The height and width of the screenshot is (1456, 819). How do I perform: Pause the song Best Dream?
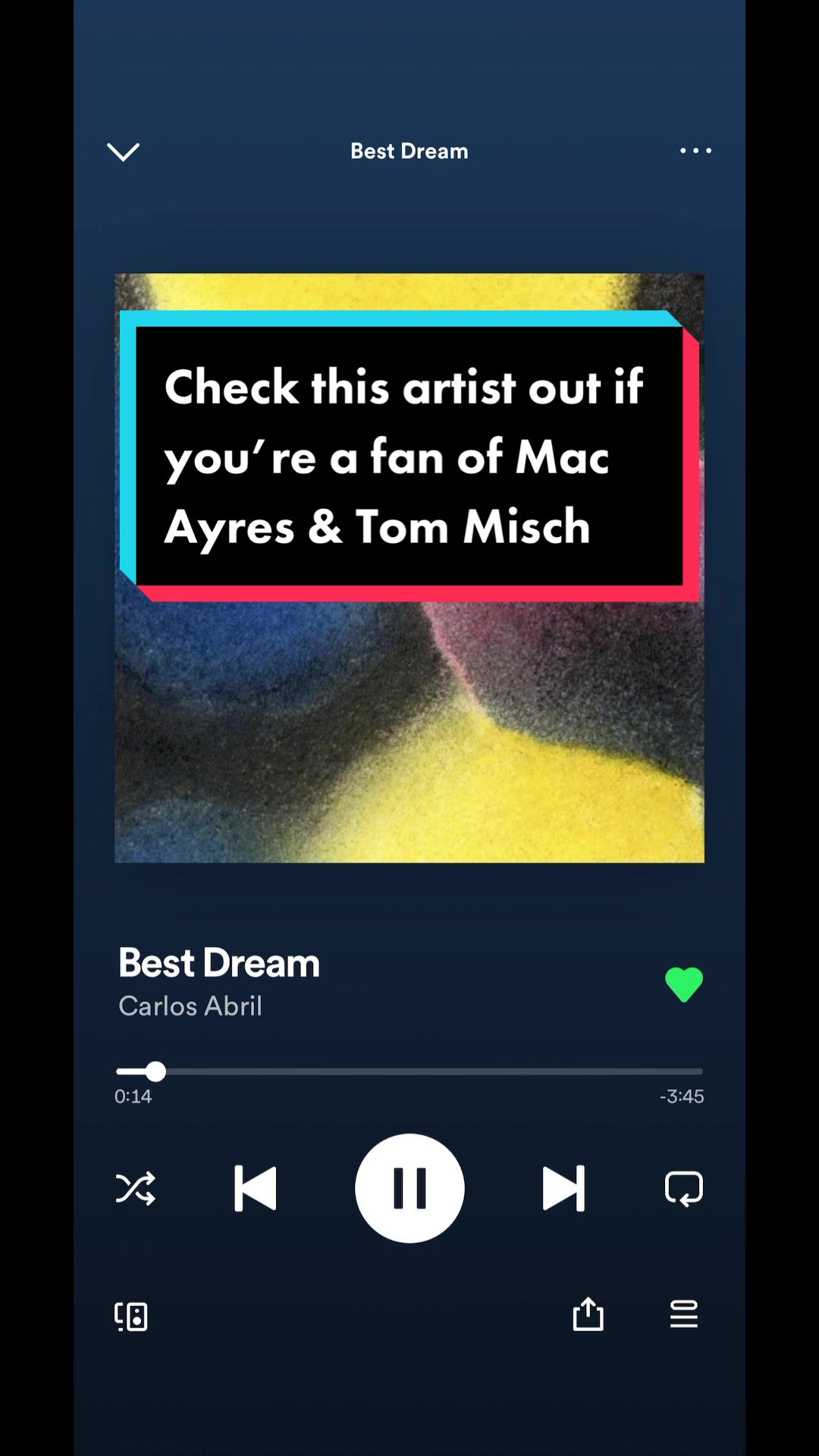[x=409, y=1188]
